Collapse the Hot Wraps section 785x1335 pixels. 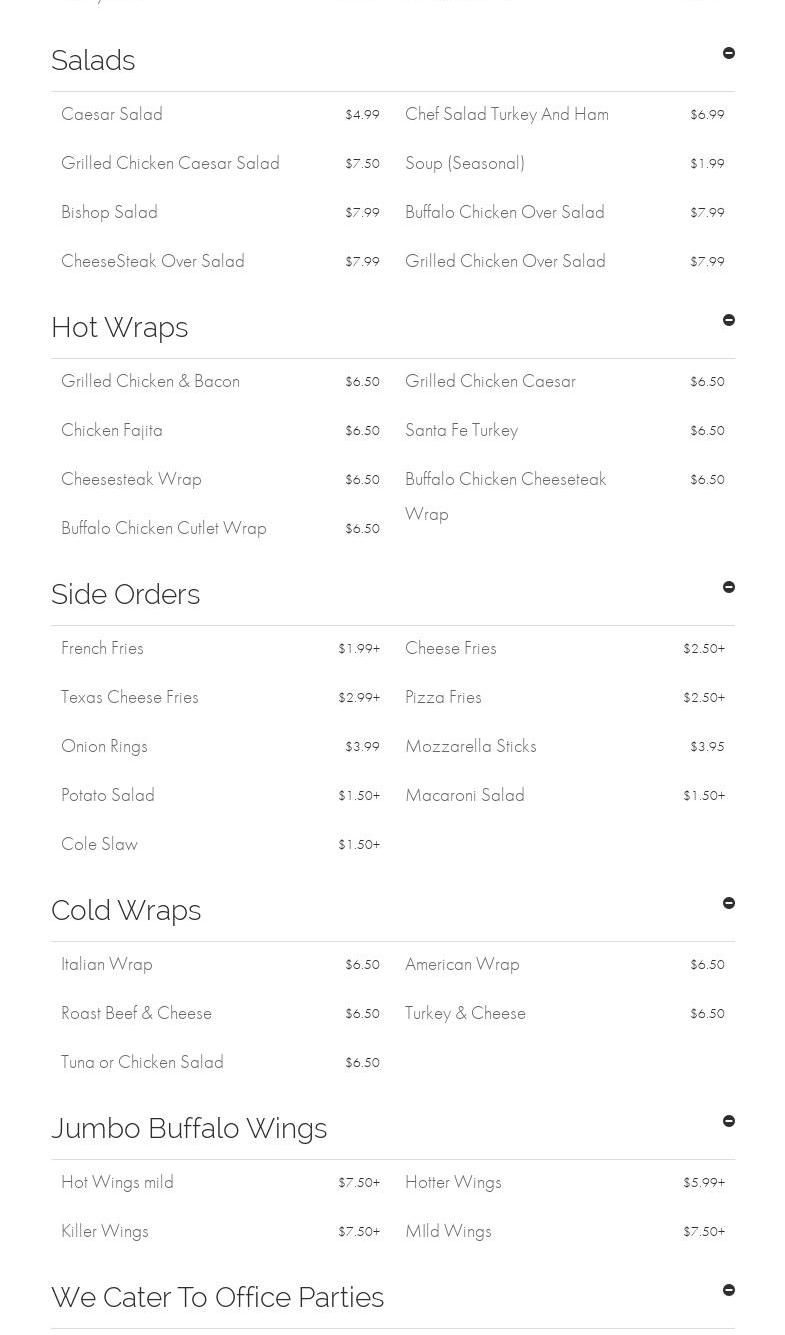[728, 320]
